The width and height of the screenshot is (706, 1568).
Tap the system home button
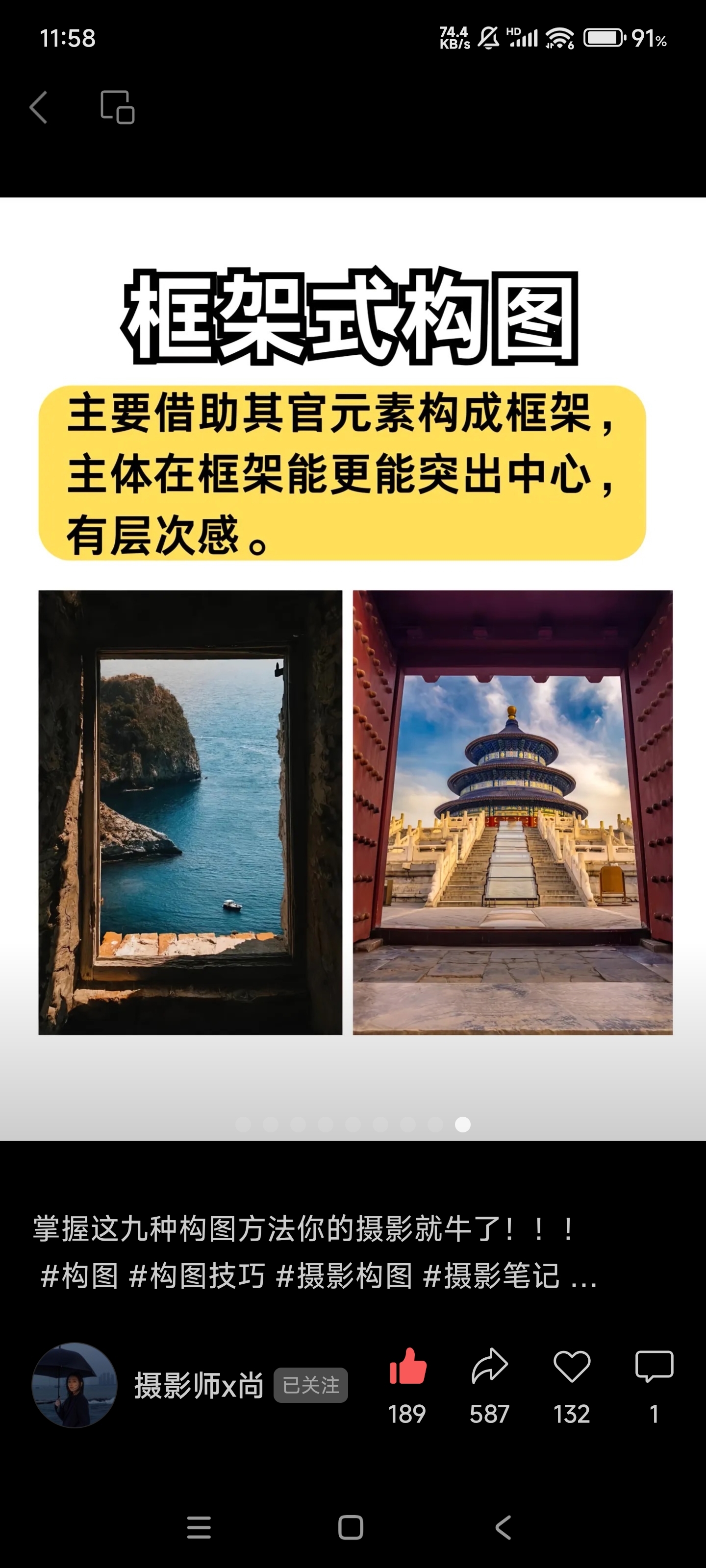(351, 1528)
